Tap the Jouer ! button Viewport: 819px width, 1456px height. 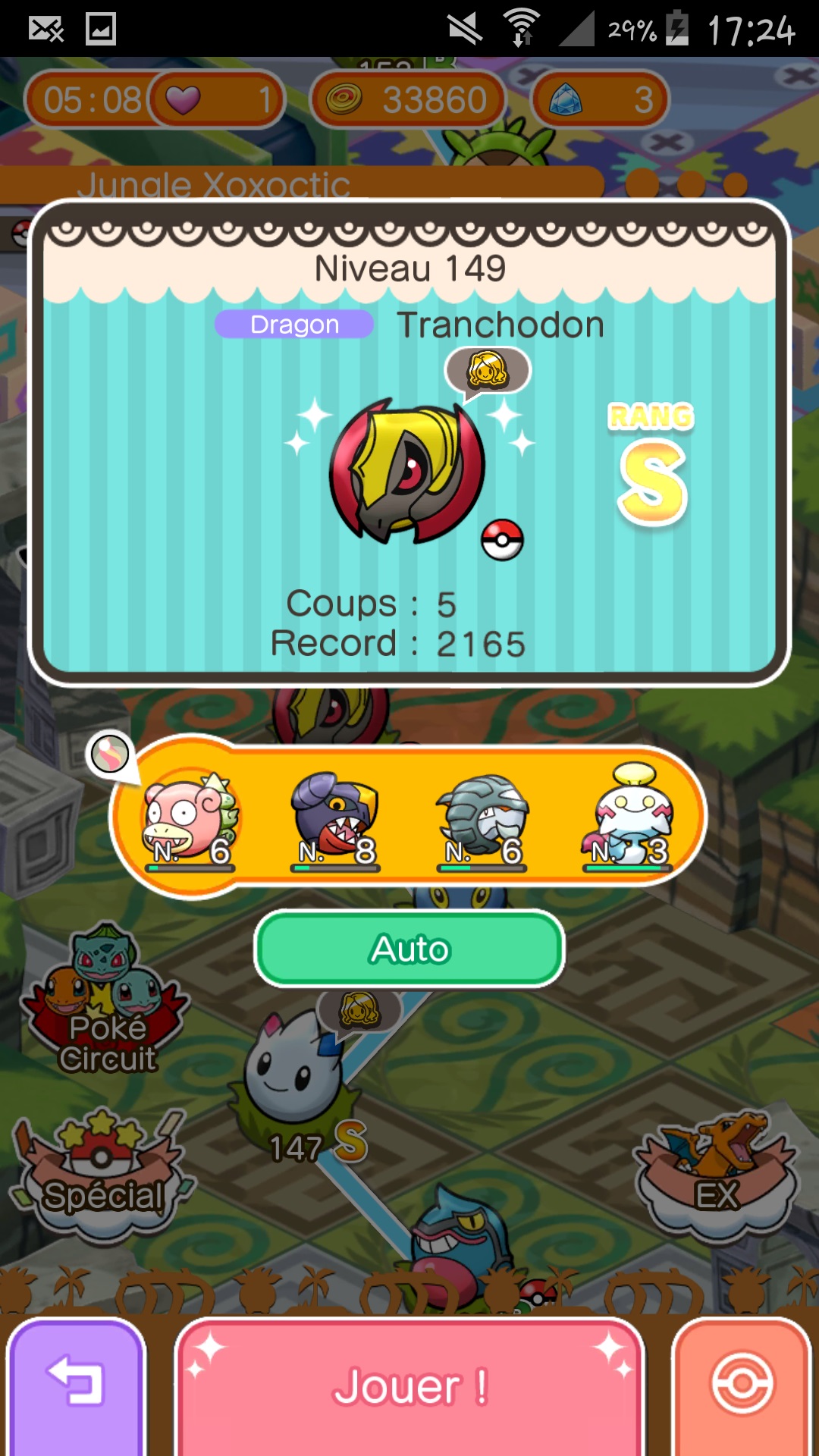tap(409, 1386)
